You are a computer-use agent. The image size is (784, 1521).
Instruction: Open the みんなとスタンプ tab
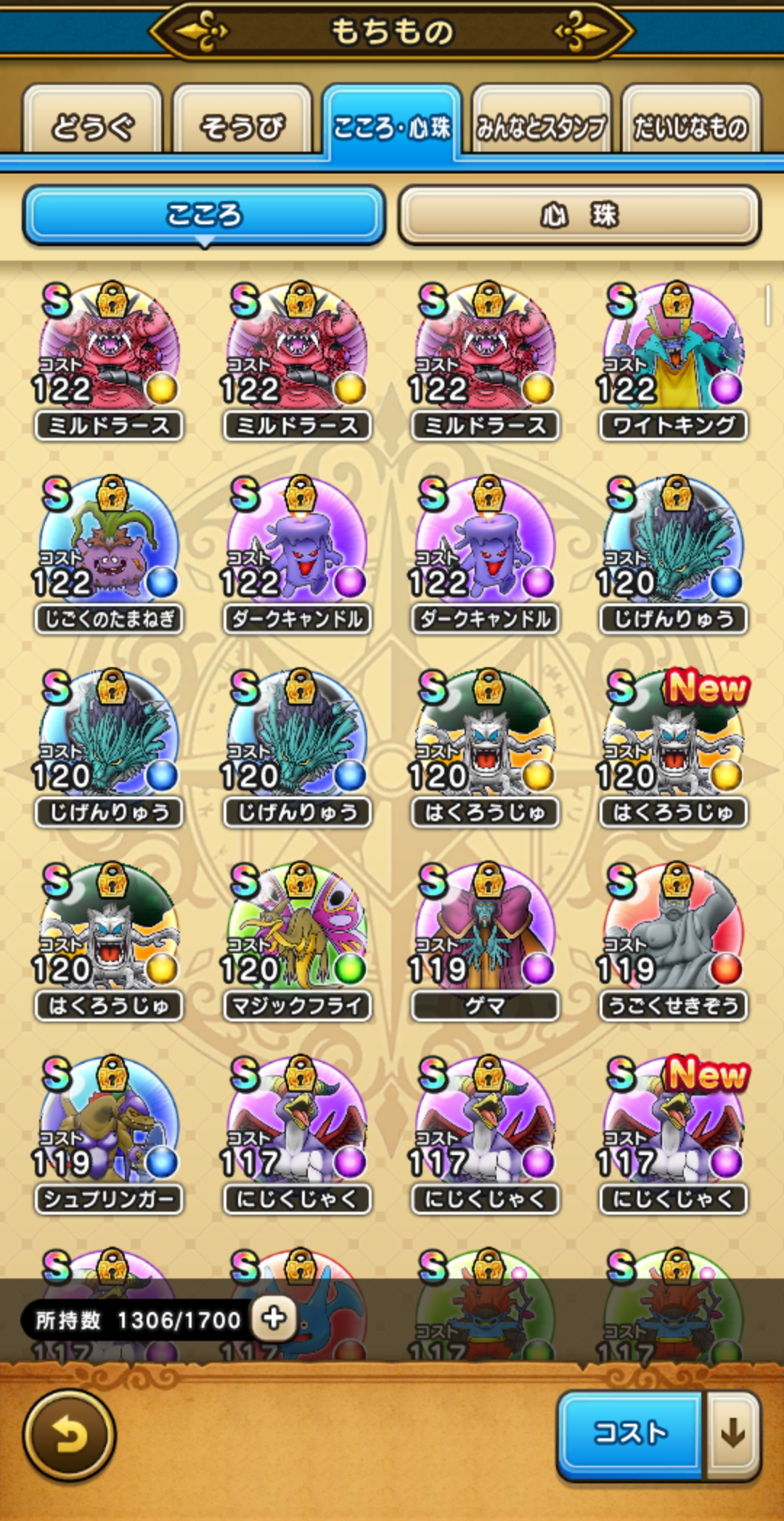click(x=541, y=124)
